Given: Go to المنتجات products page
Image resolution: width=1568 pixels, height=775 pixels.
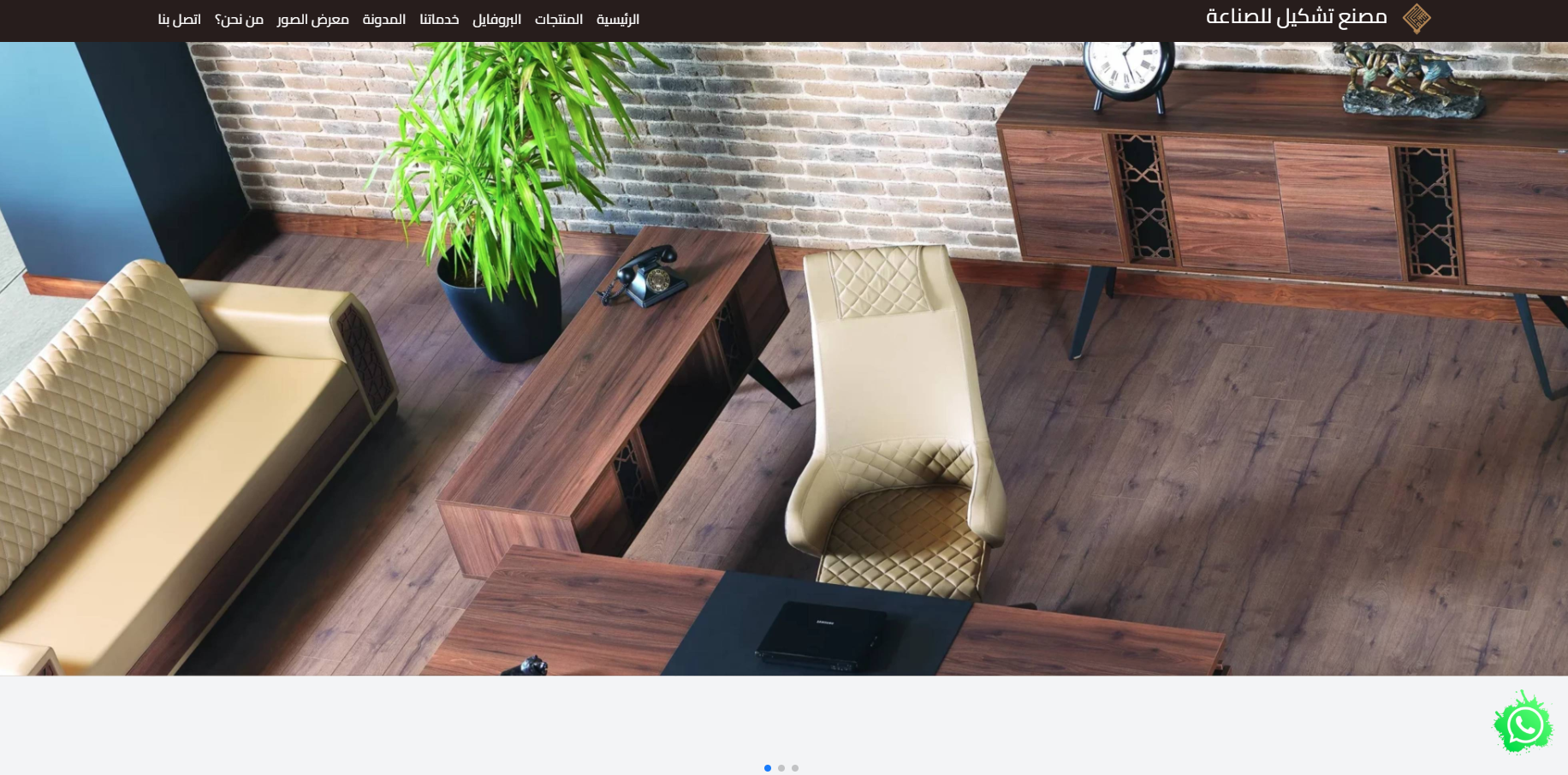Looking at the screenshot, I should coord(558,20).
